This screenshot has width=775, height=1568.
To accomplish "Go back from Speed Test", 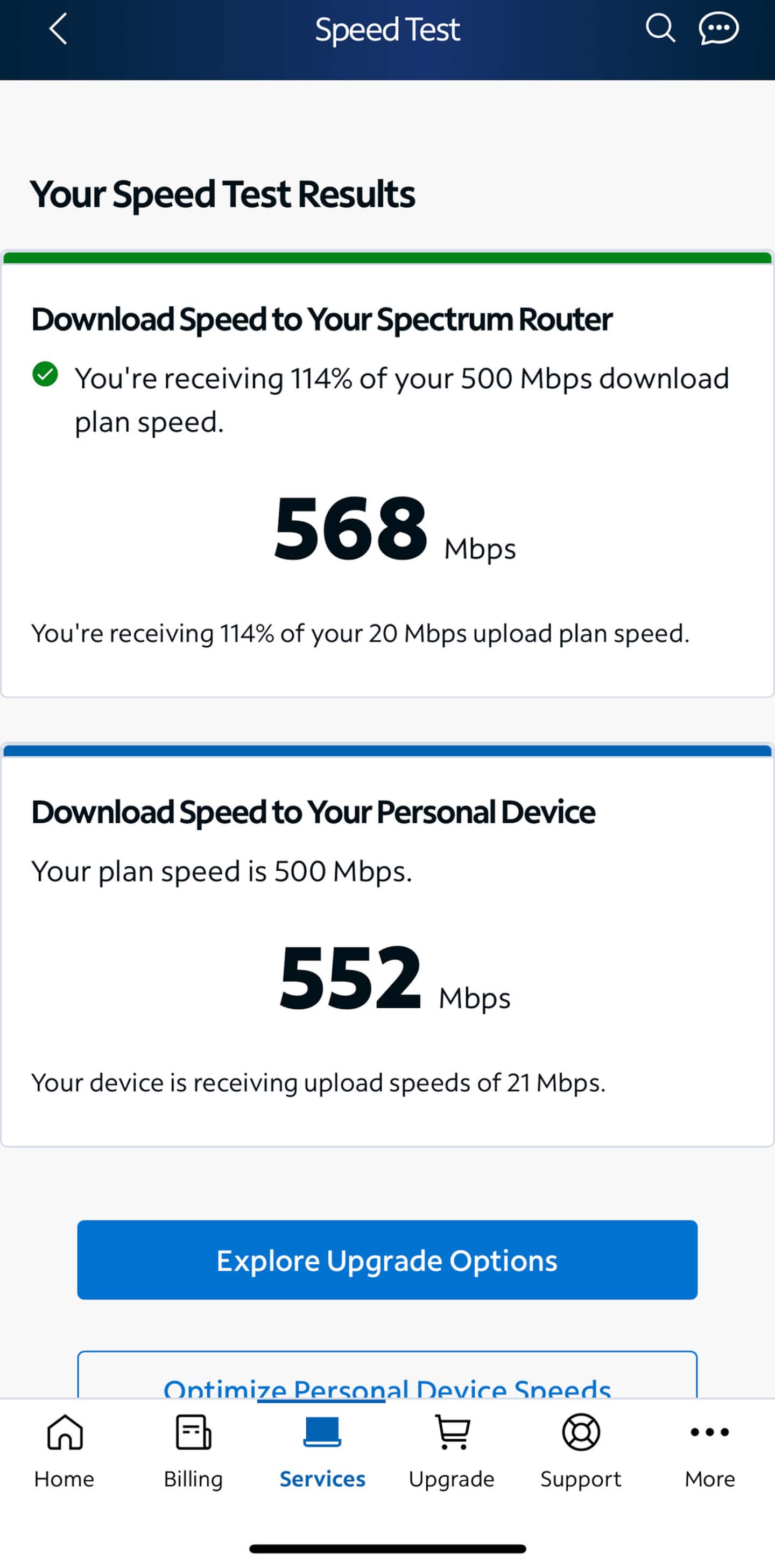I will pyautogui.click(x=58, y=29).
